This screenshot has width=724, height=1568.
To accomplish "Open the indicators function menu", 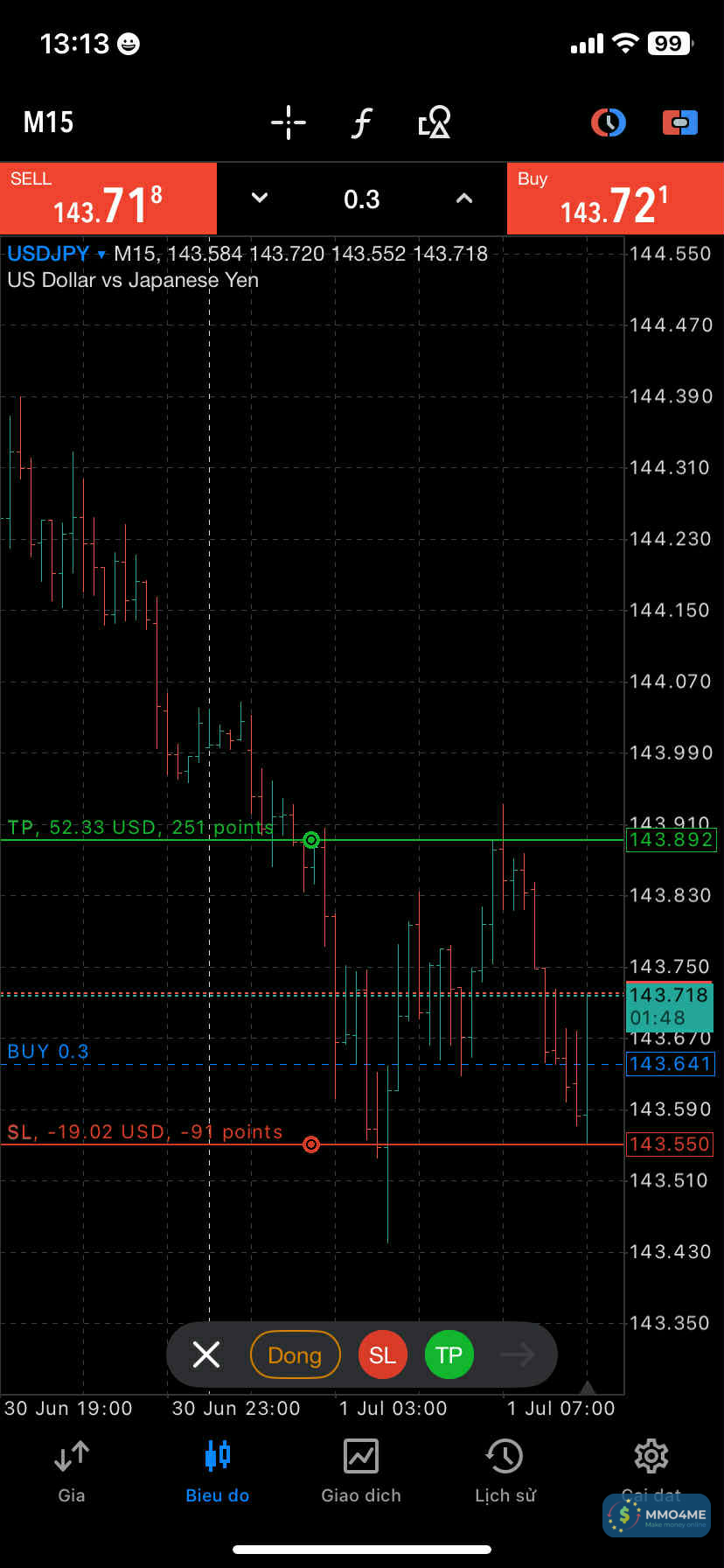I will pos(361,122).
